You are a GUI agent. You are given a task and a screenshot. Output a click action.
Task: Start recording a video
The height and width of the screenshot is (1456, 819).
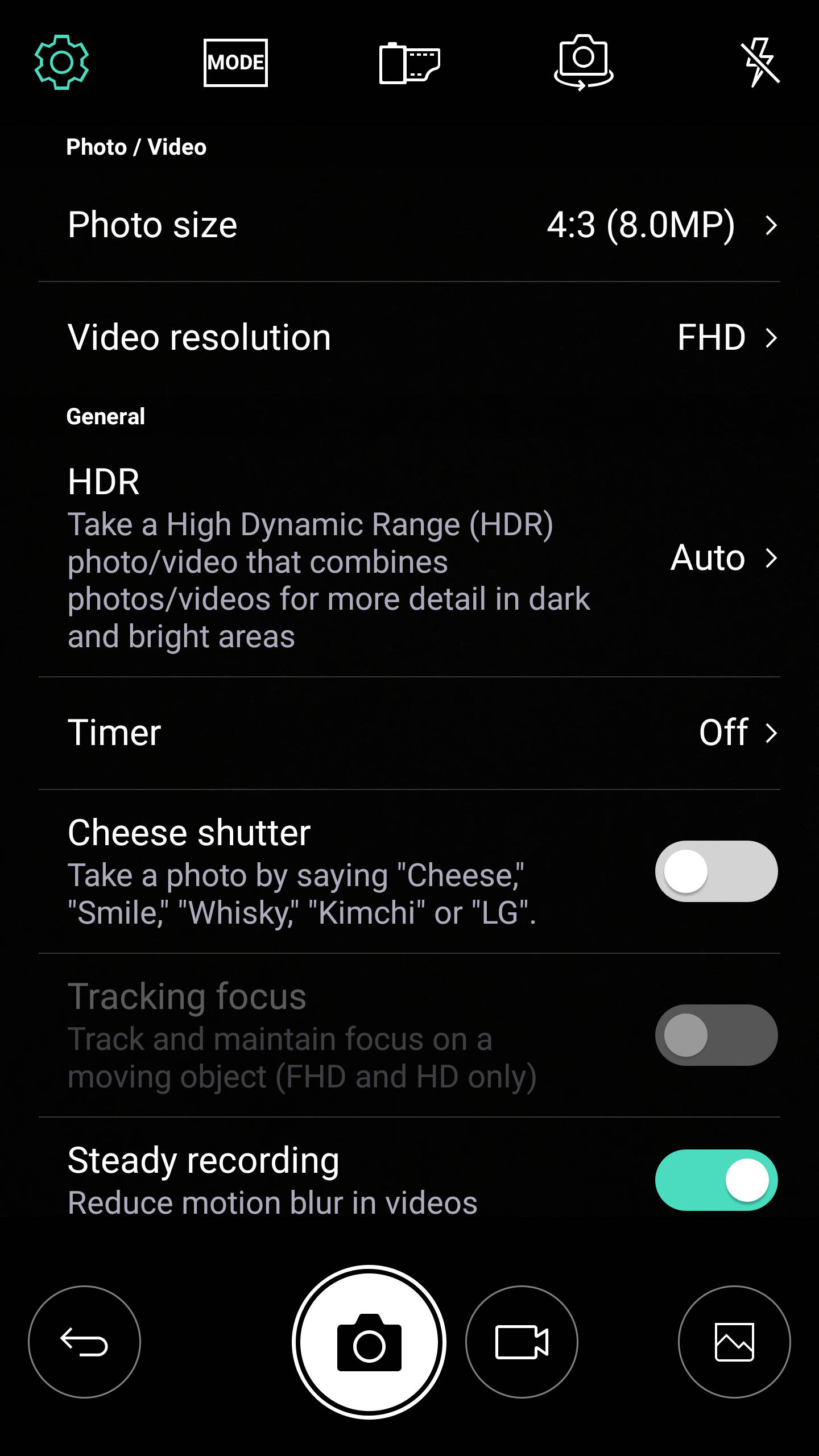tap(522, 1342)
